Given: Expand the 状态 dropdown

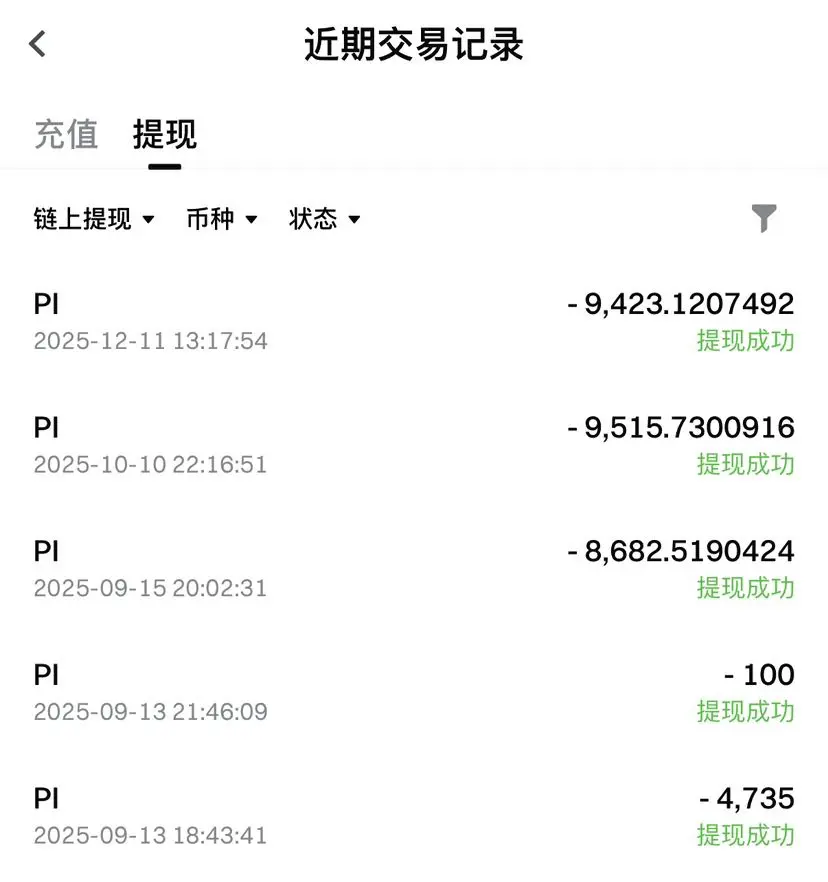Looking at the screenshot, I should pos(324,219).
